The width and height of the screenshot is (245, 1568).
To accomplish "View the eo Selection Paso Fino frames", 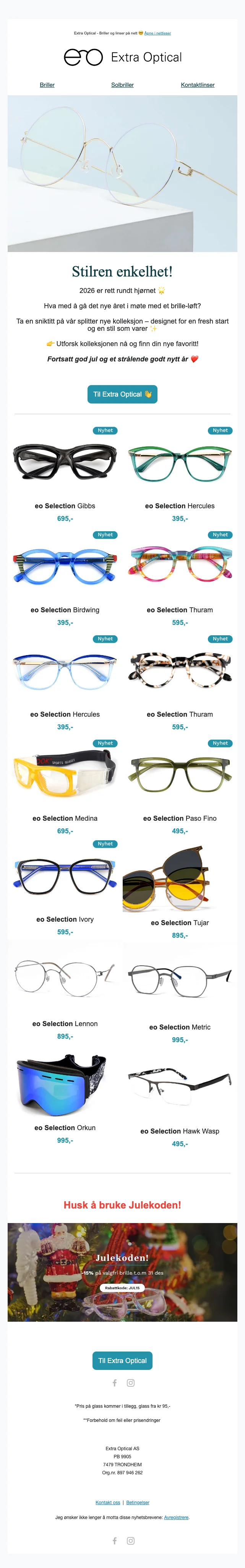I will 180,775.
